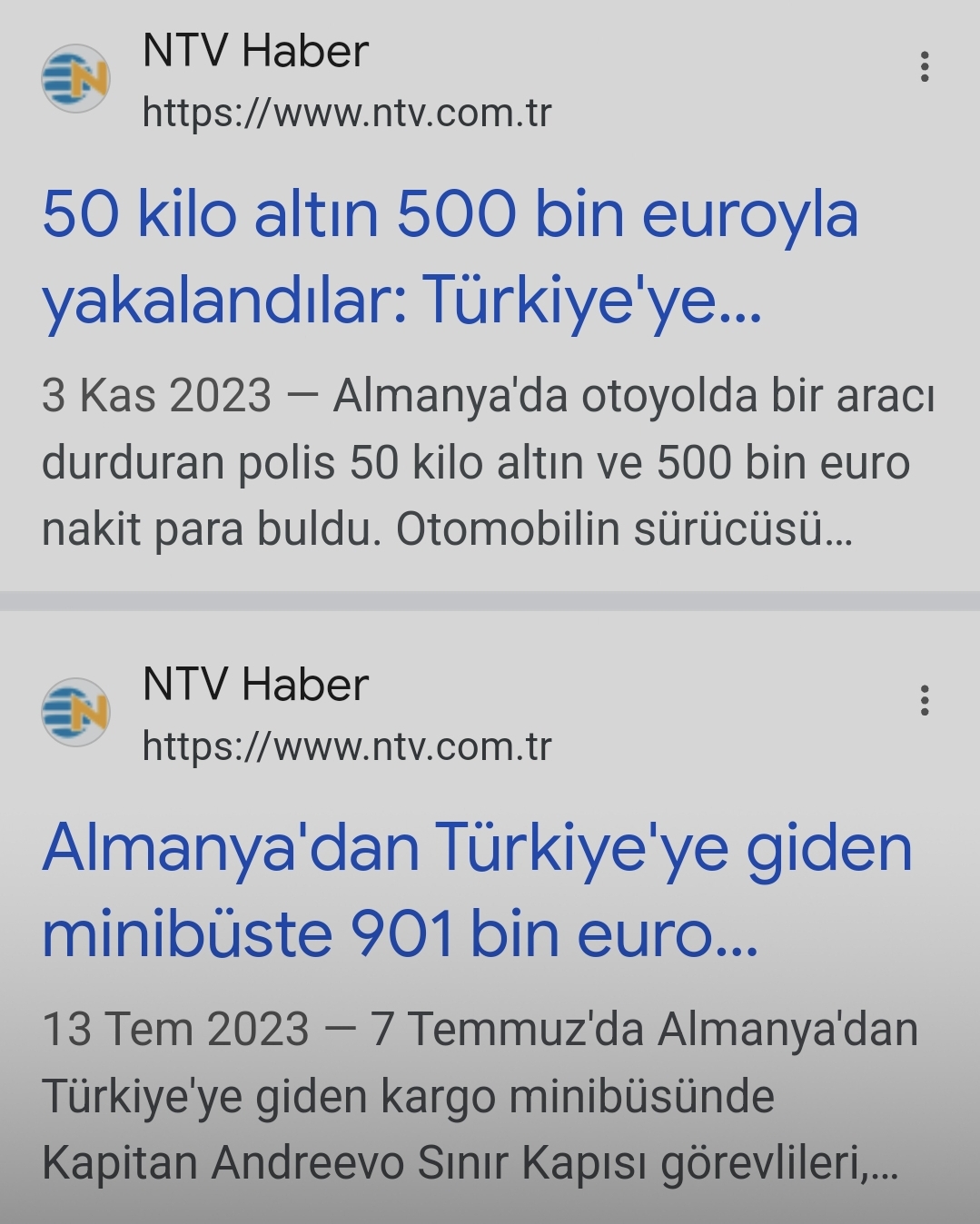980x1224 pixels.
Task: Open the overflow menu for the 901 bin euro result
Action: click(925, 701)
